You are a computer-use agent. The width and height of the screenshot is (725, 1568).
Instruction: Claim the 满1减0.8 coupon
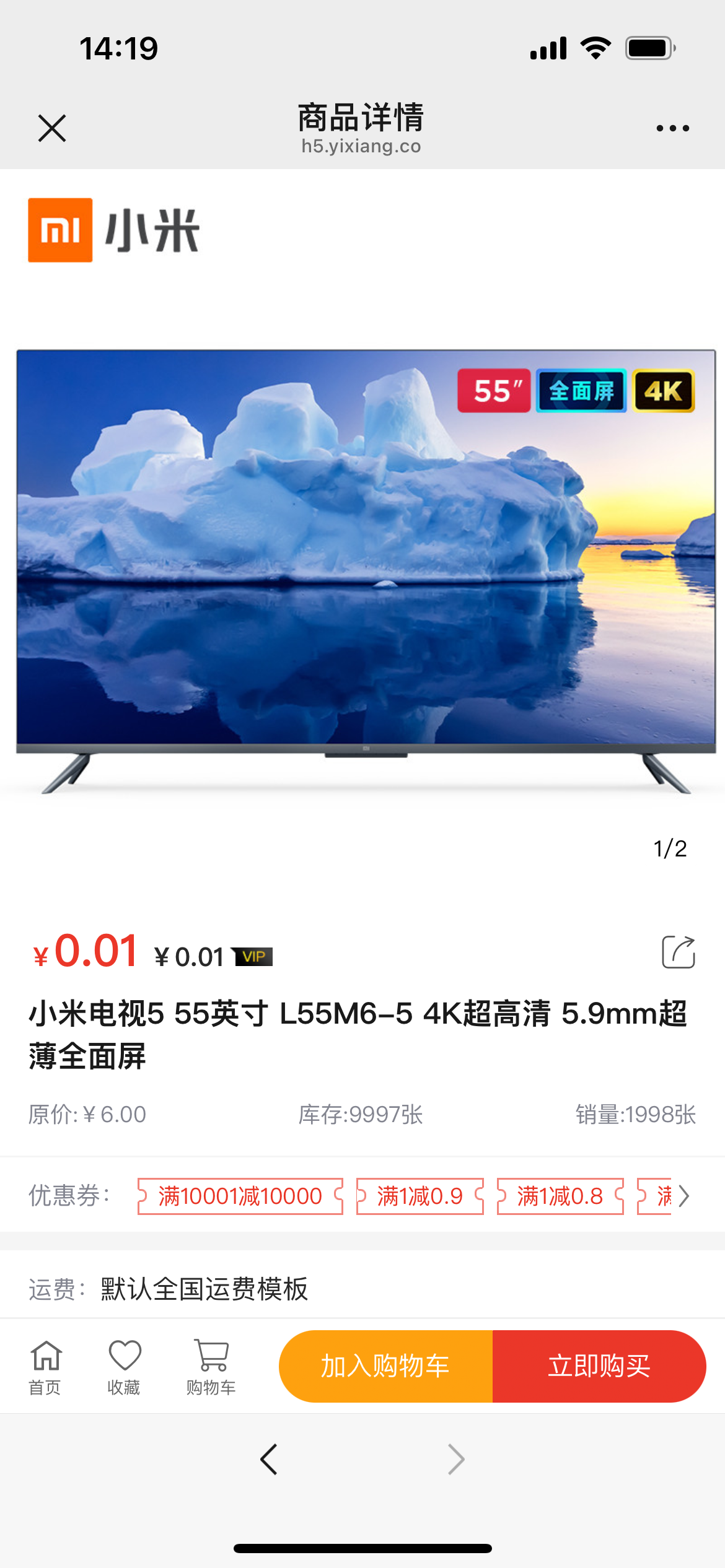point(560,1196)
